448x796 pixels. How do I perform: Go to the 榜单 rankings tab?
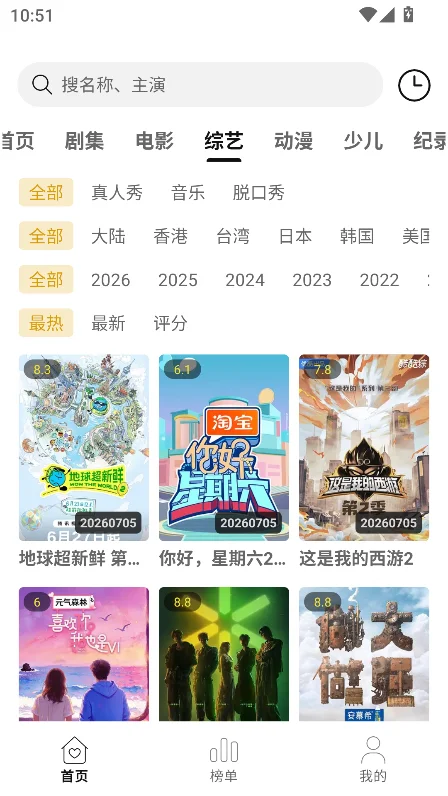pyautogui.click(x=223, y=760)
